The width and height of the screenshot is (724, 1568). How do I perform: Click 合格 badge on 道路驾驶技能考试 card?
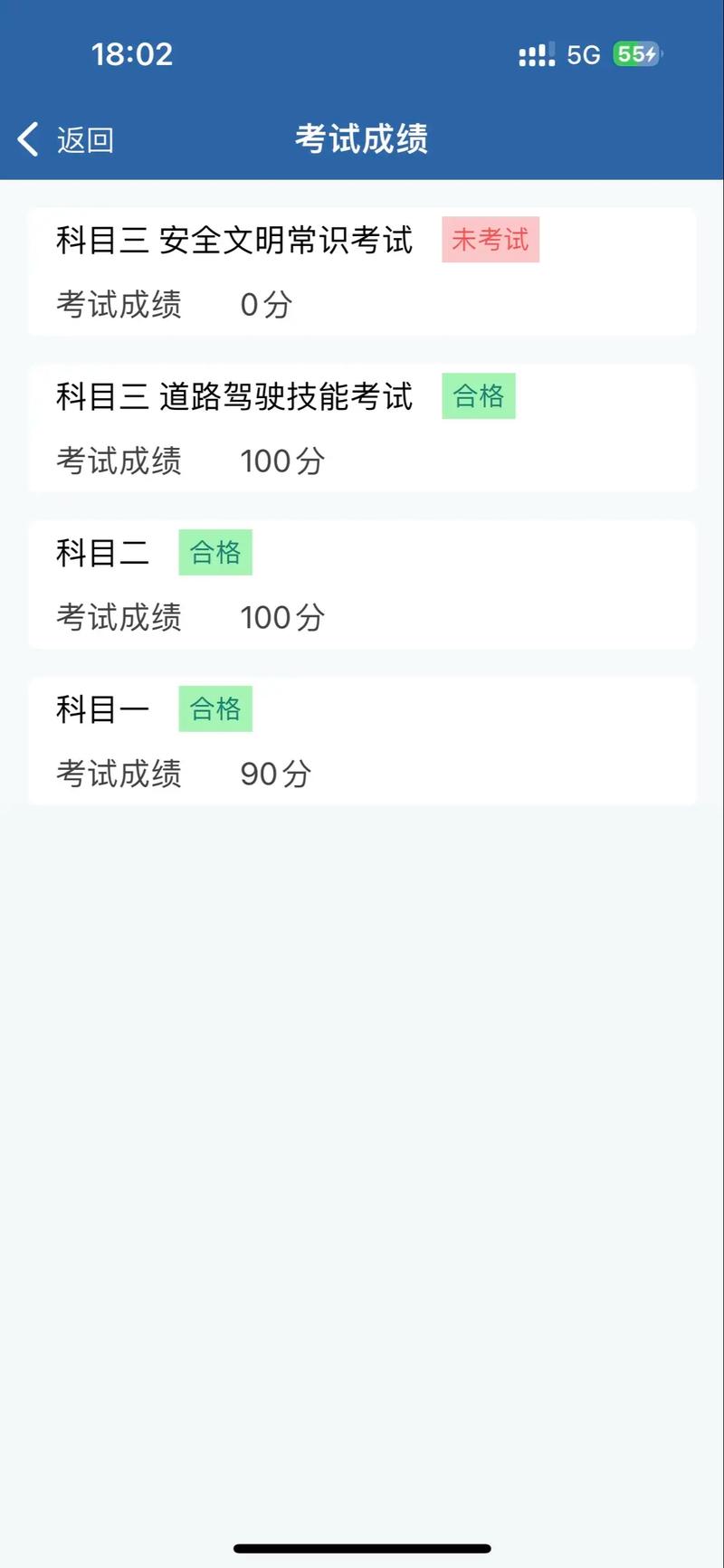(479, 395)
